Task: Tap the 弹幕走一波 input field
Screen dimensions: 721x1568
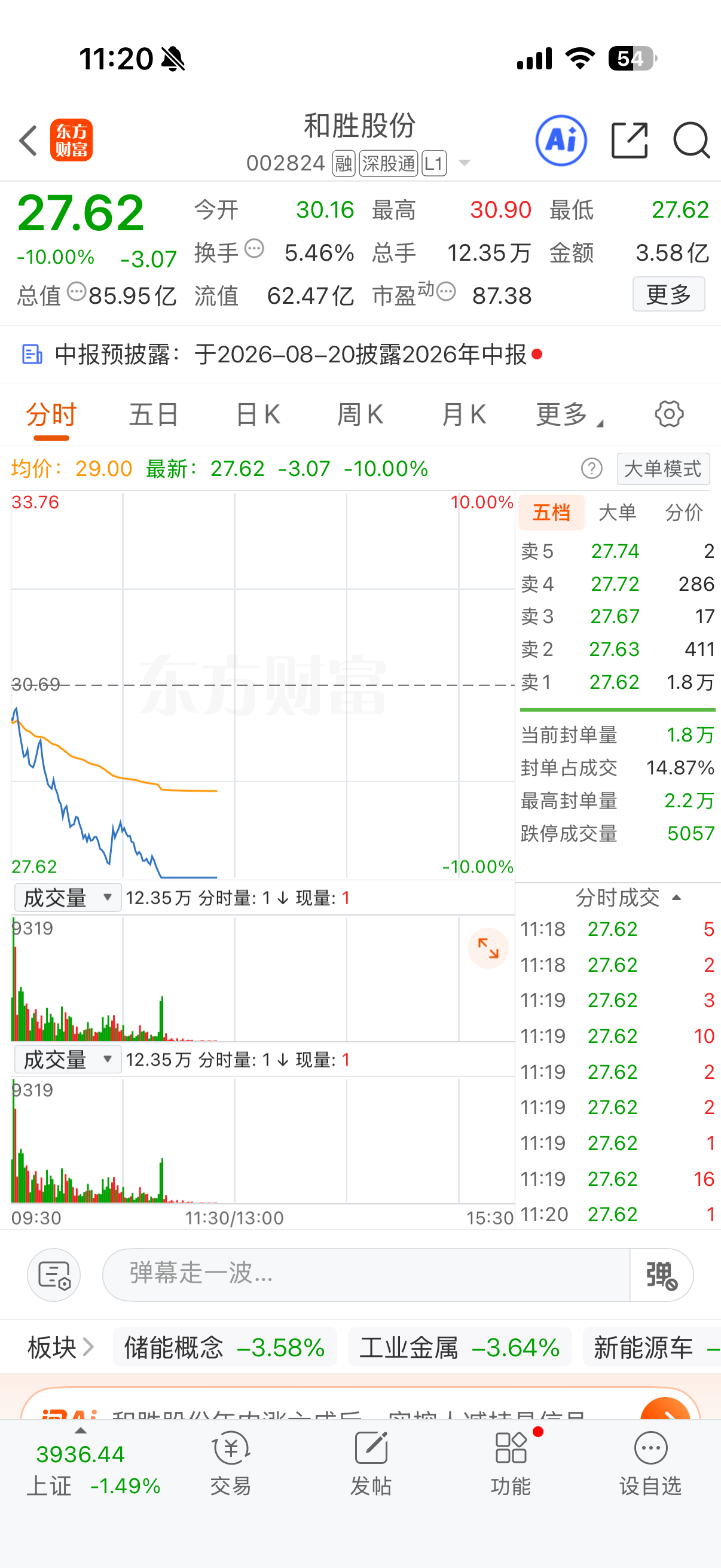Action: click(366, 1274)
